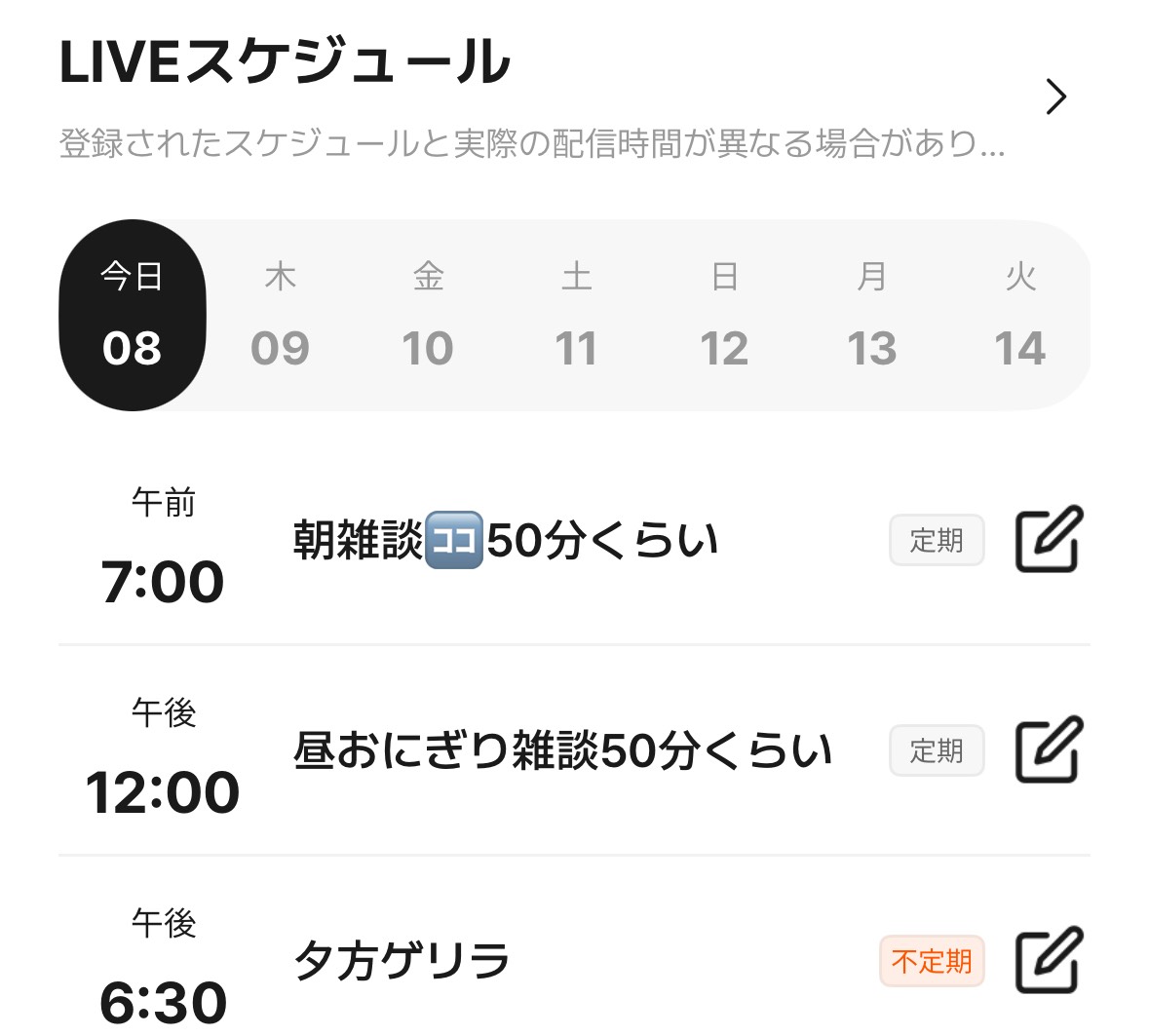The width and height of the screenshot is (1149, 1036).
Task: Switch to Monday 13
Action: [x=872, y=315]
